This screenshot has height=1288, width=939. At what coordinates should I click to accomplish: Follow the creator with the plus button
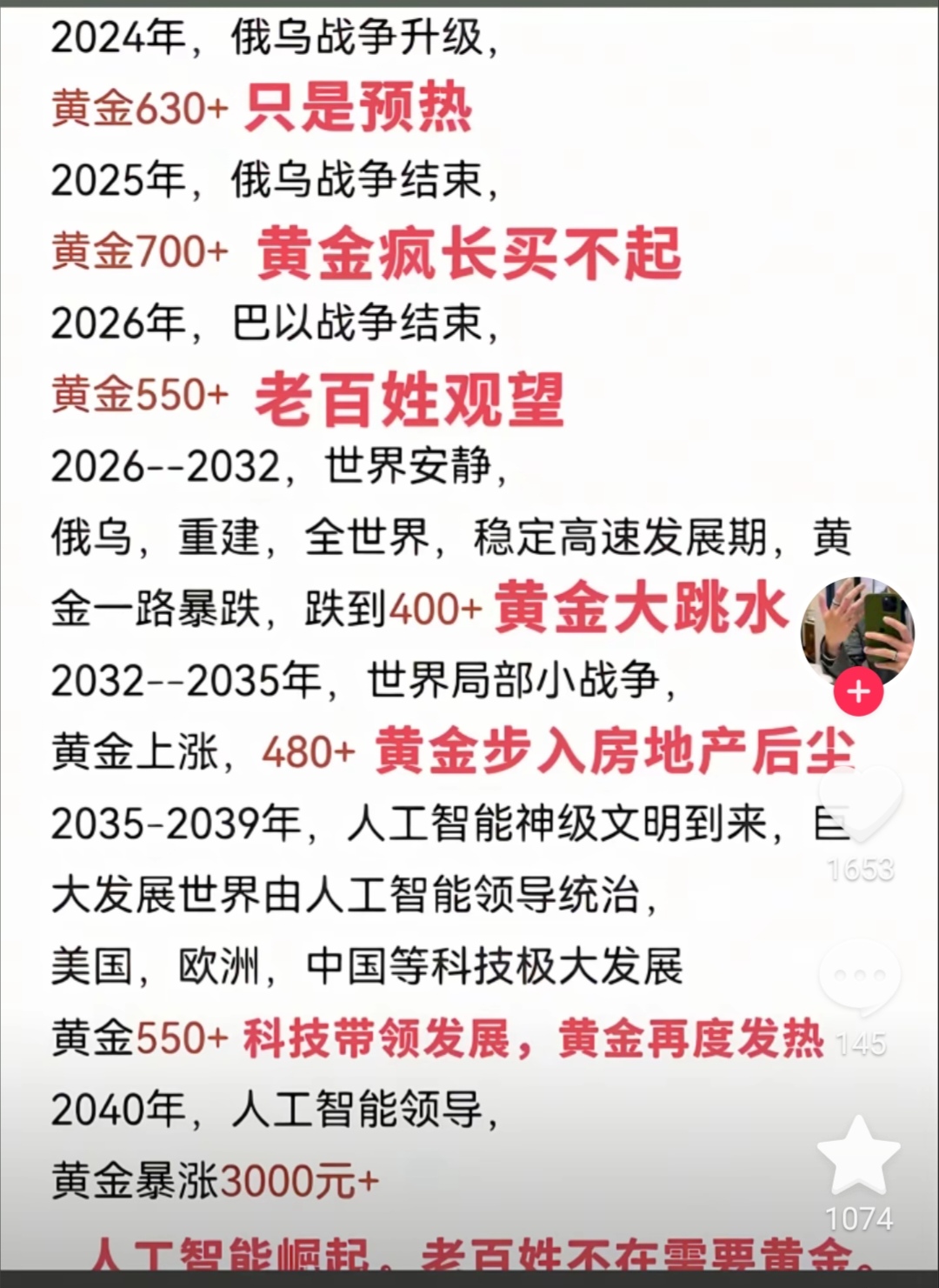858,692
